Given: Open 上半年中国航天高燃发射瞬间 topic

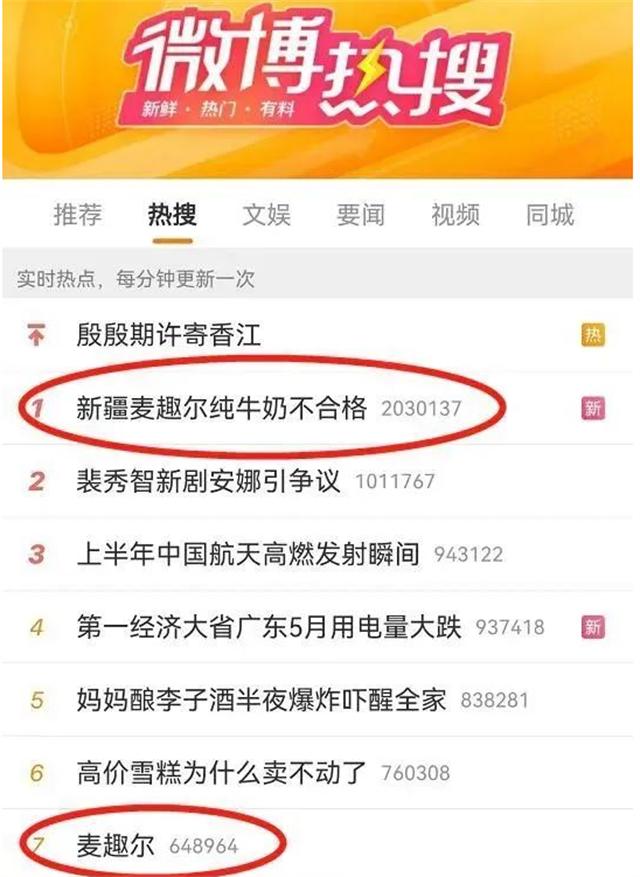Looking at the screenshot, I should click(248, 554).
